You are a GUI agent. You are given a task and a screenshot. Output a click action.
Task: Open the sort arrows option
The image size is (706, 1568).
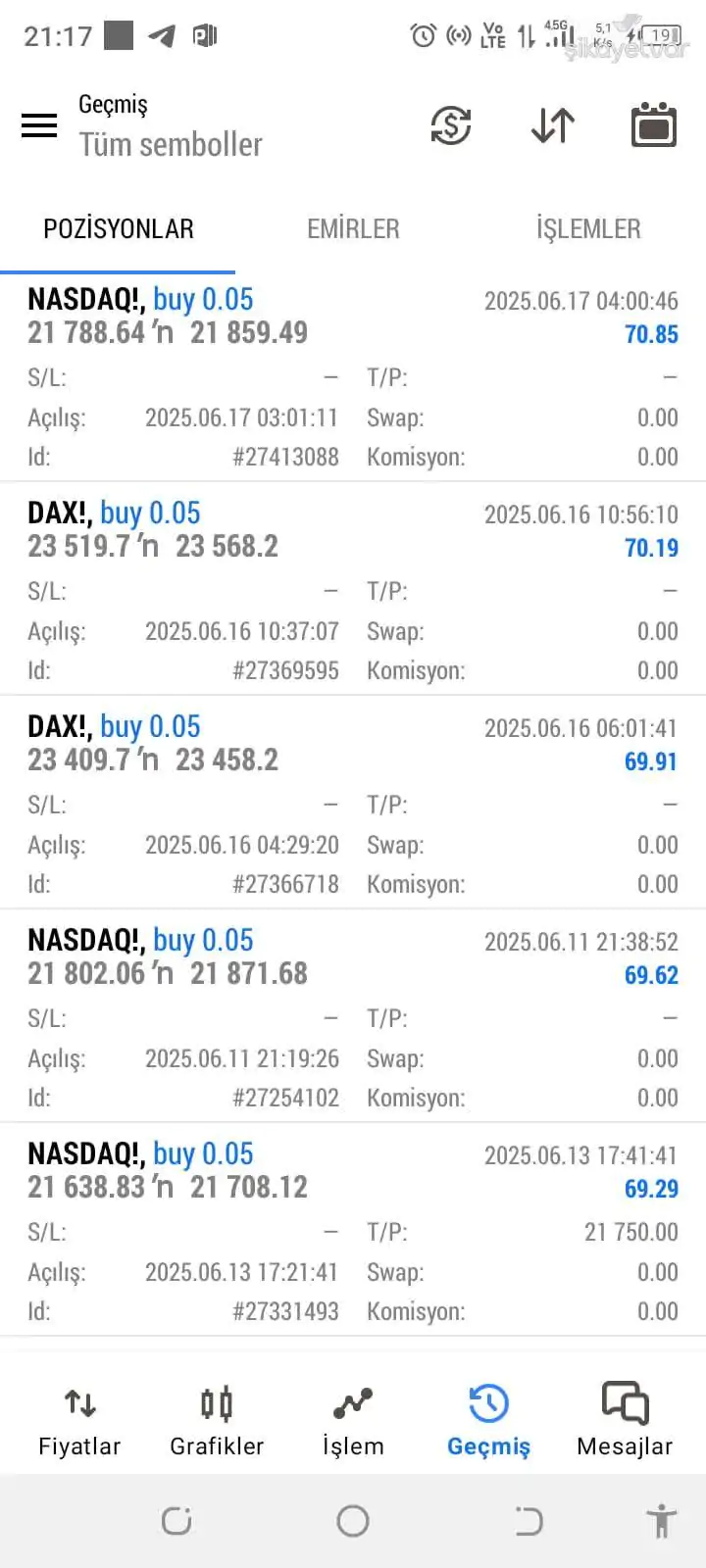pos(553,125)
